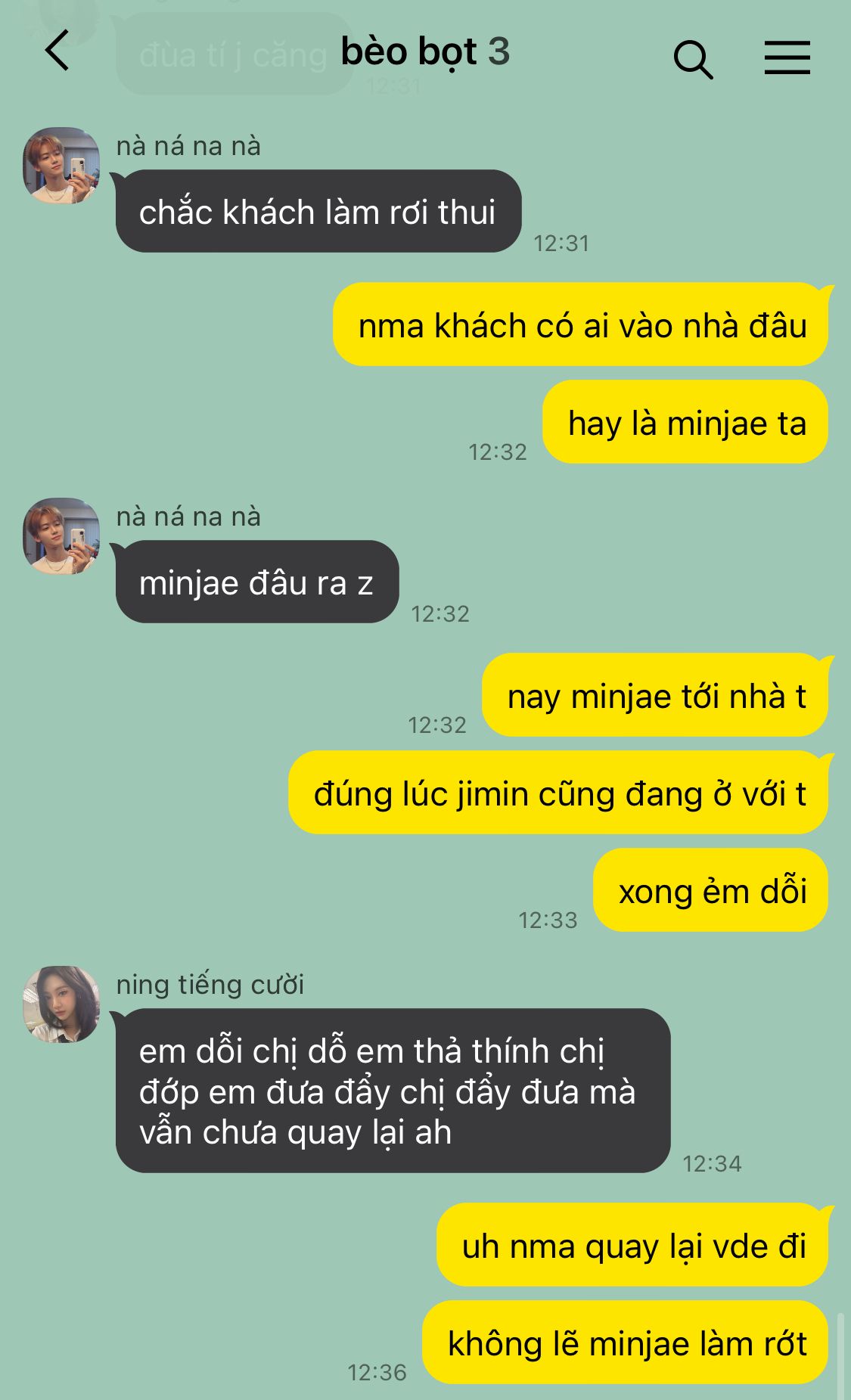Go back from bèo bọt 3 chat
The width and height of the screenshot is (851, 1400).
(x=57, y=51)
